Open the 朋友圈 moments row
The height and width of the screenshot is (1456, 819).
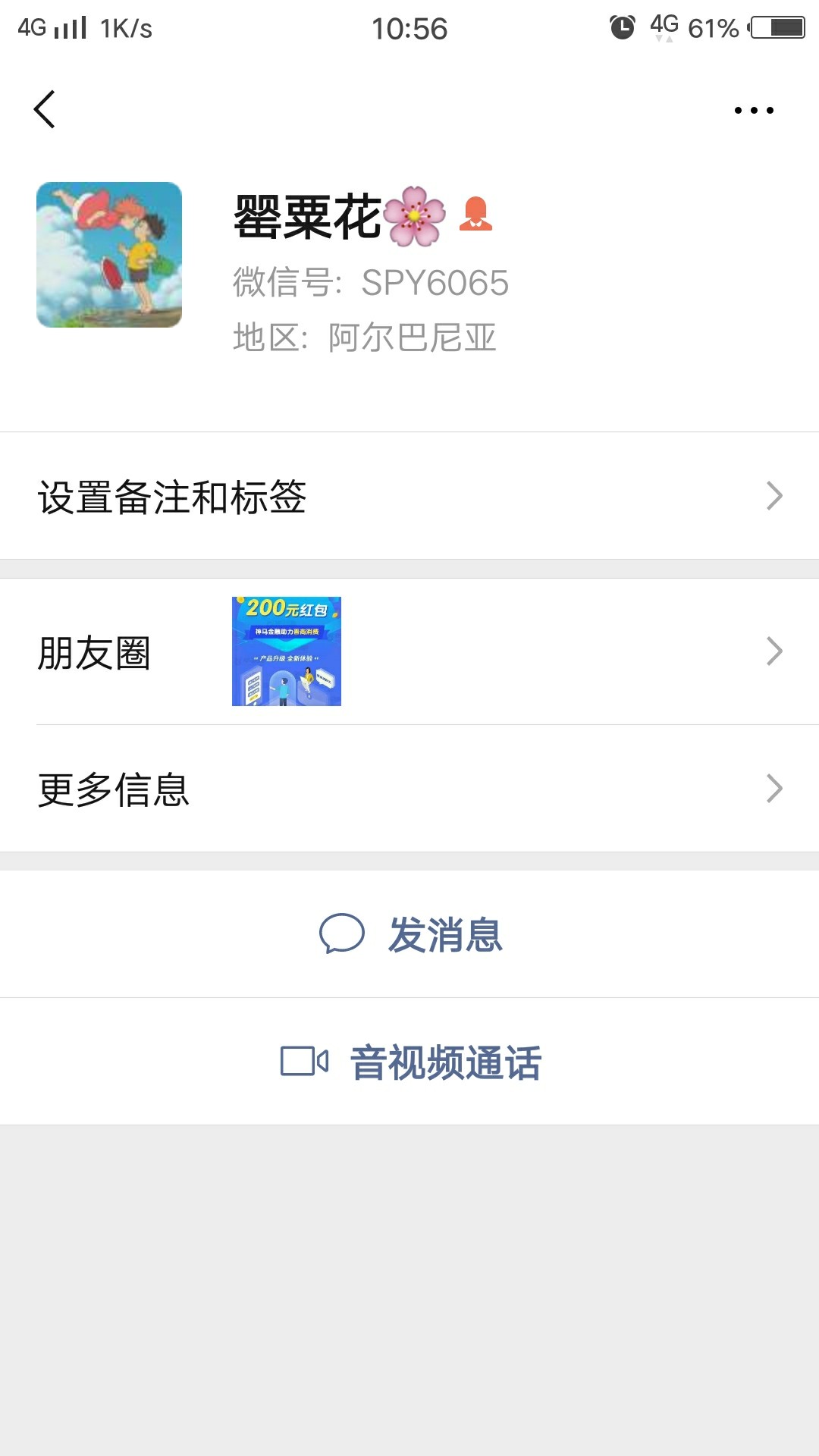pyautogui.click(x=409, y=652)
